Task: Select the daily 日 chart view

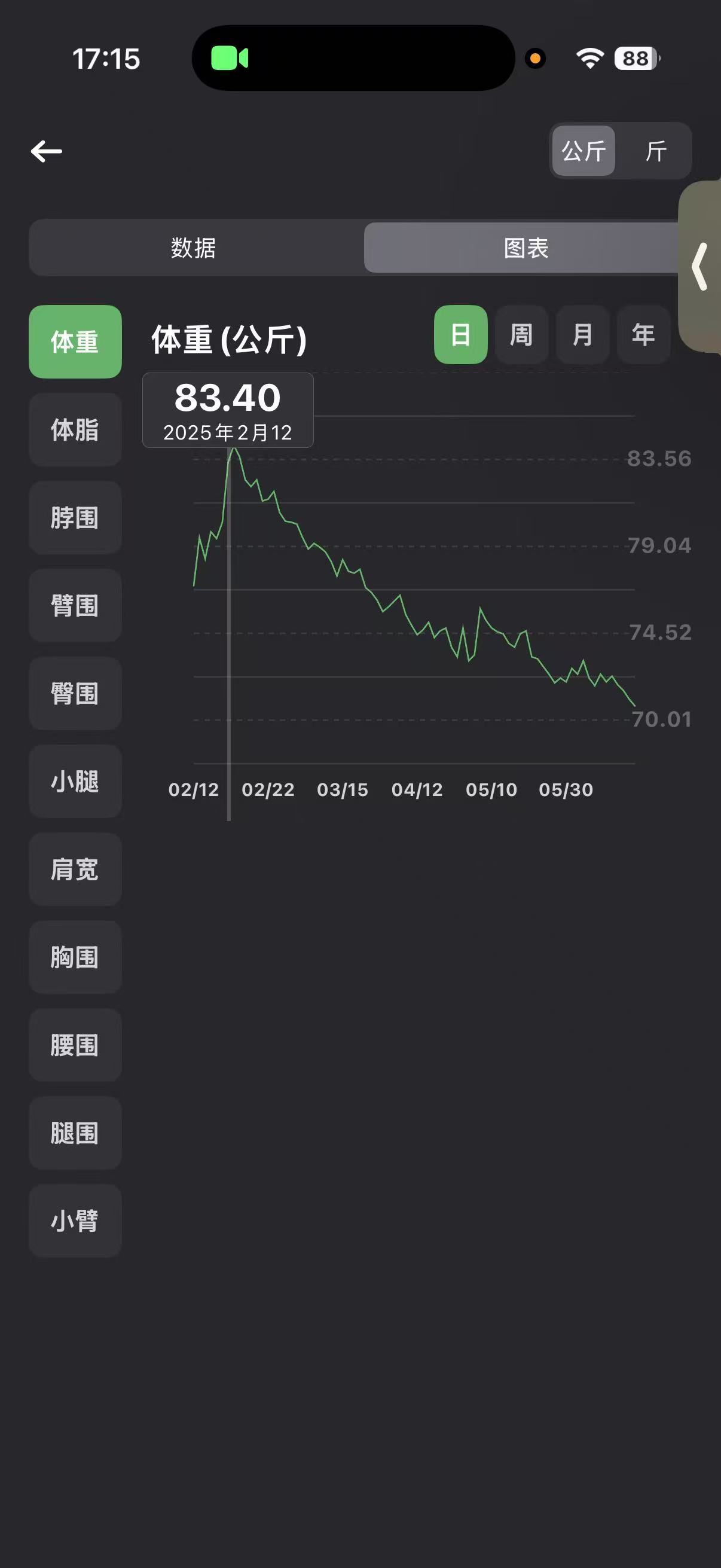Action: (x=460, y=335)
